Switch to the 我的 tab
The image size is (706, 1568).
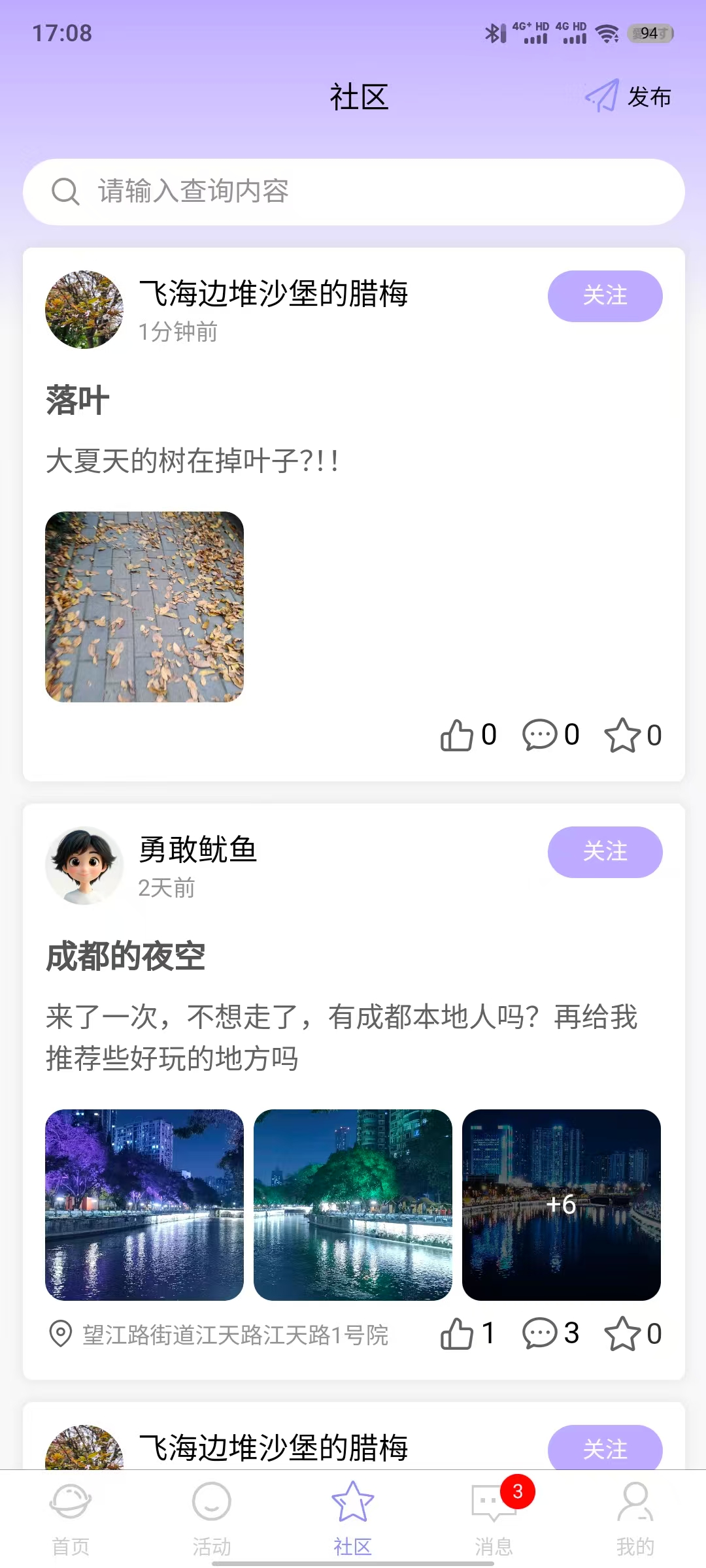click(x=635, y=1517)
